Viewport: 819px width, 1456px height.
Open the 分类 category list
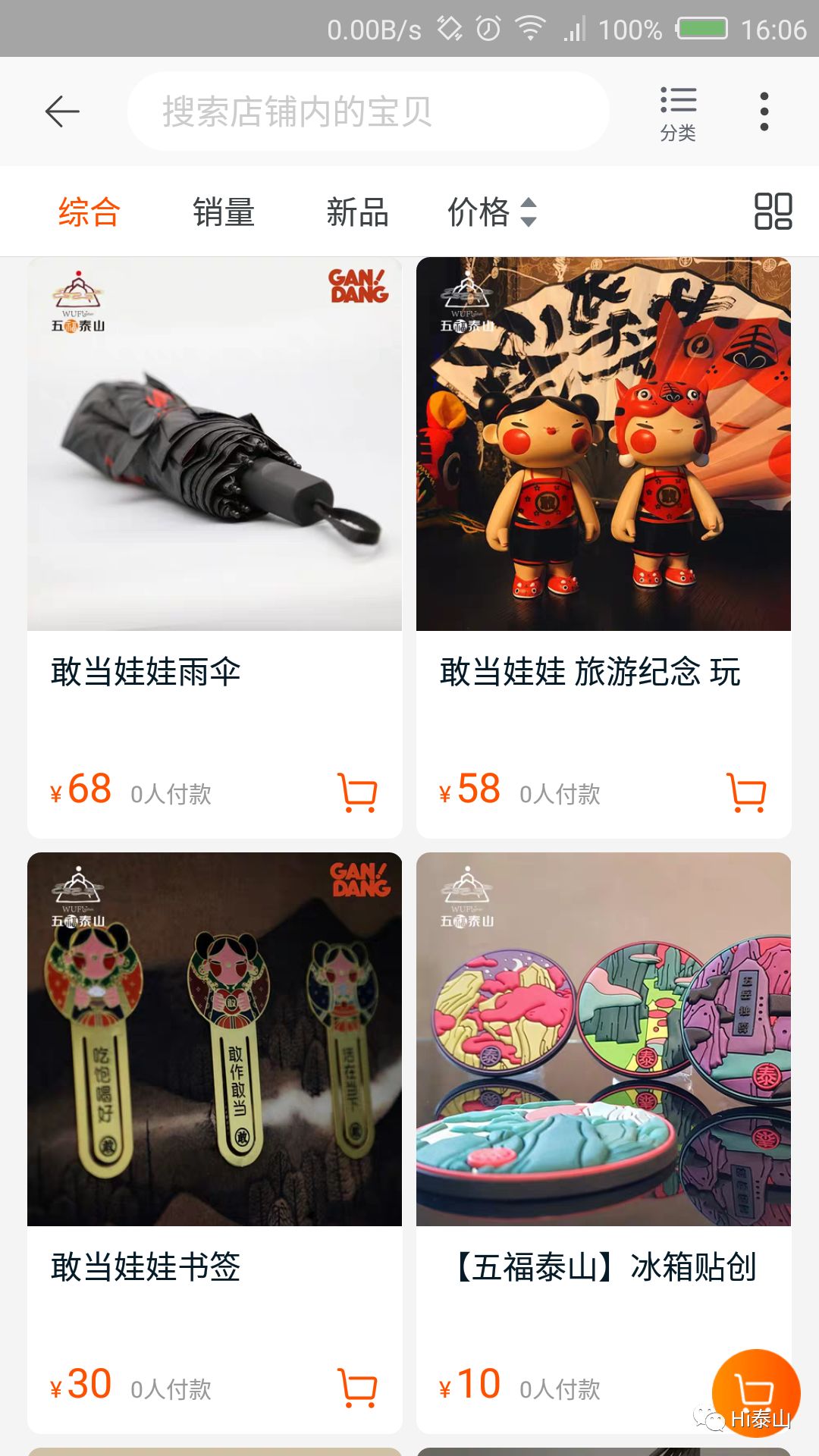coord(678,112)
